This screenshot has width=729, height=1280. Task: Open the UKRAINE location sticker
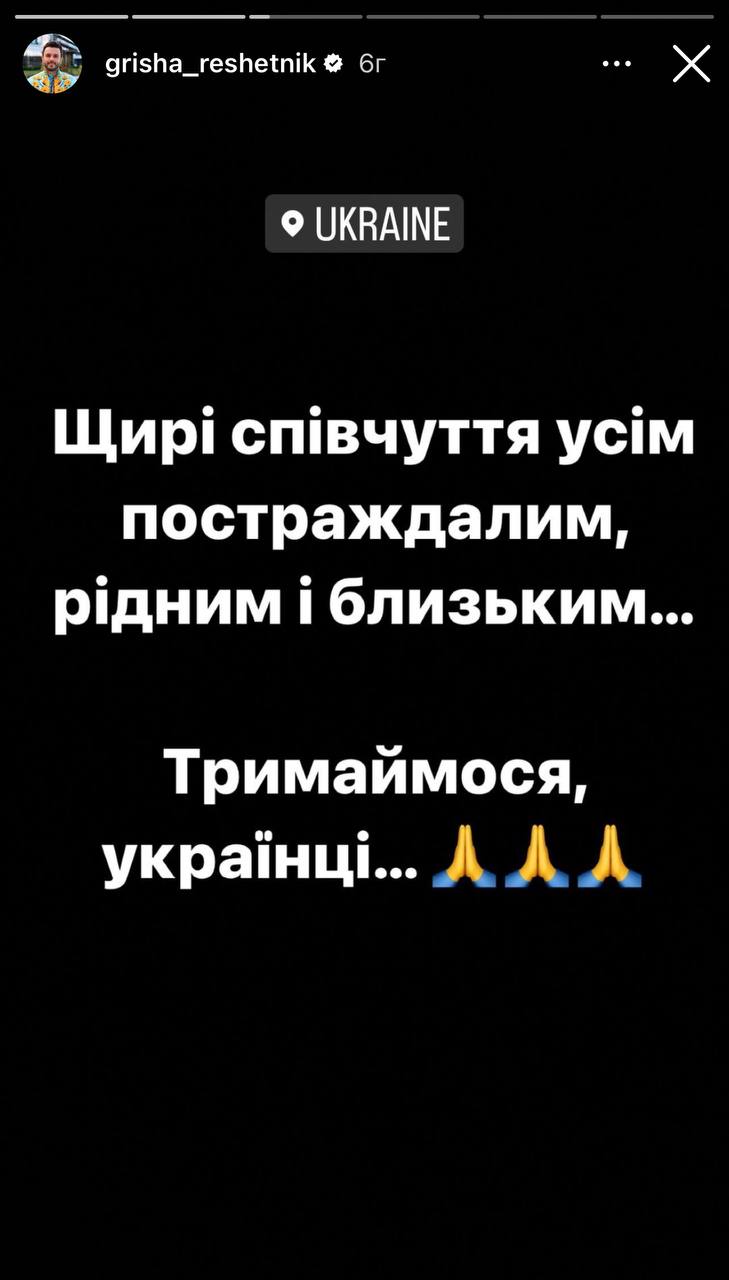(x=364, y=222)
